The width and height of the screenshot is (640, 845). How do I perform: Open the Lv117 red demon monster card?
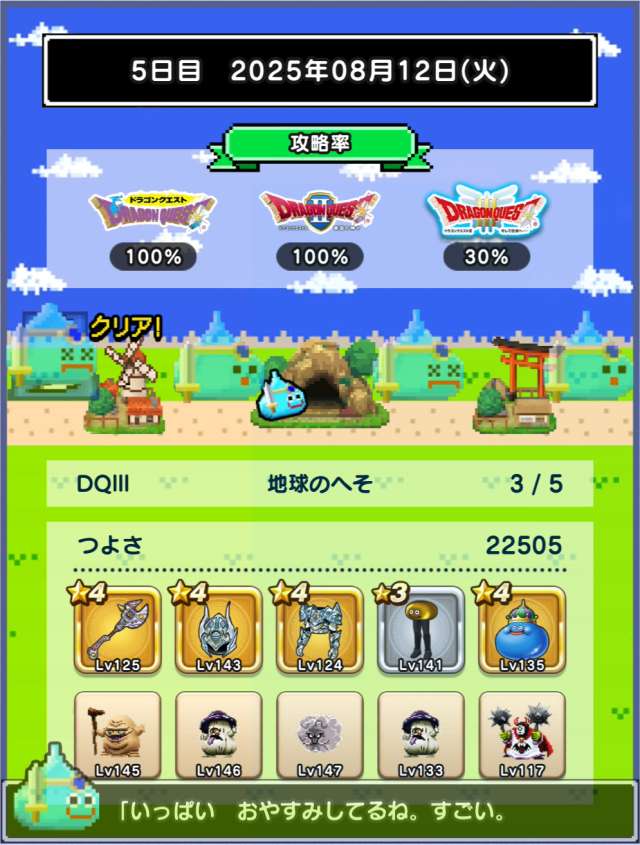click(x=522, y=735)
